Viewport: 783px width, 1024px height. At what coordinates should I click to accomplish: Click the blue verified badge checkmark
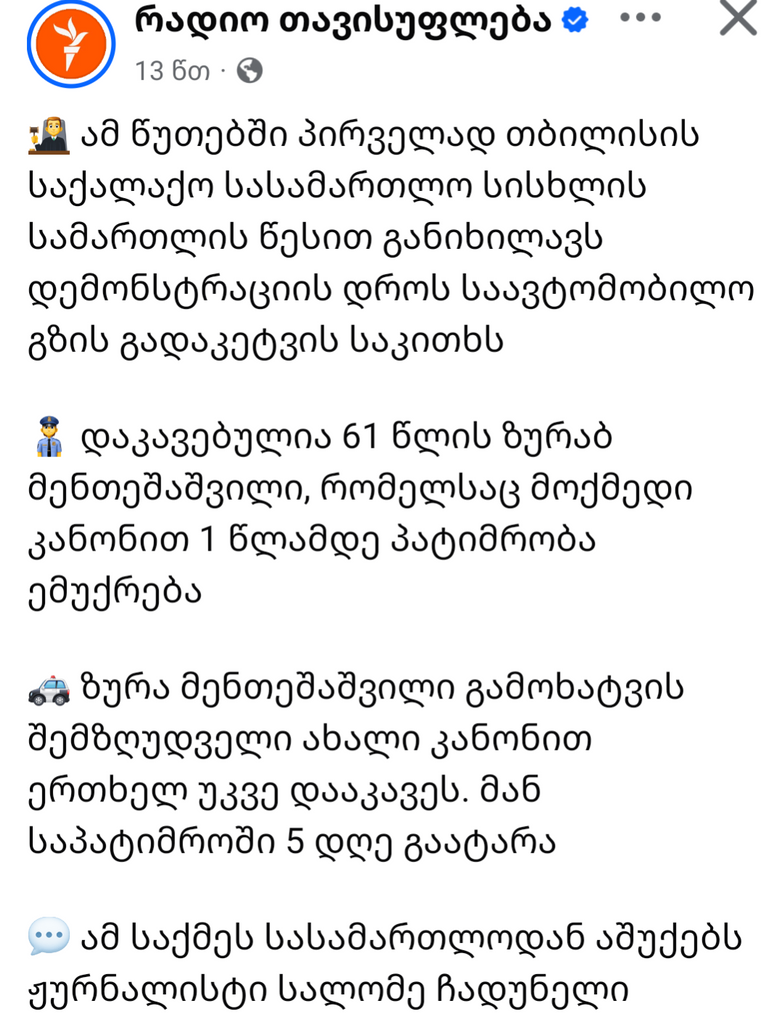tap(572, 17)
